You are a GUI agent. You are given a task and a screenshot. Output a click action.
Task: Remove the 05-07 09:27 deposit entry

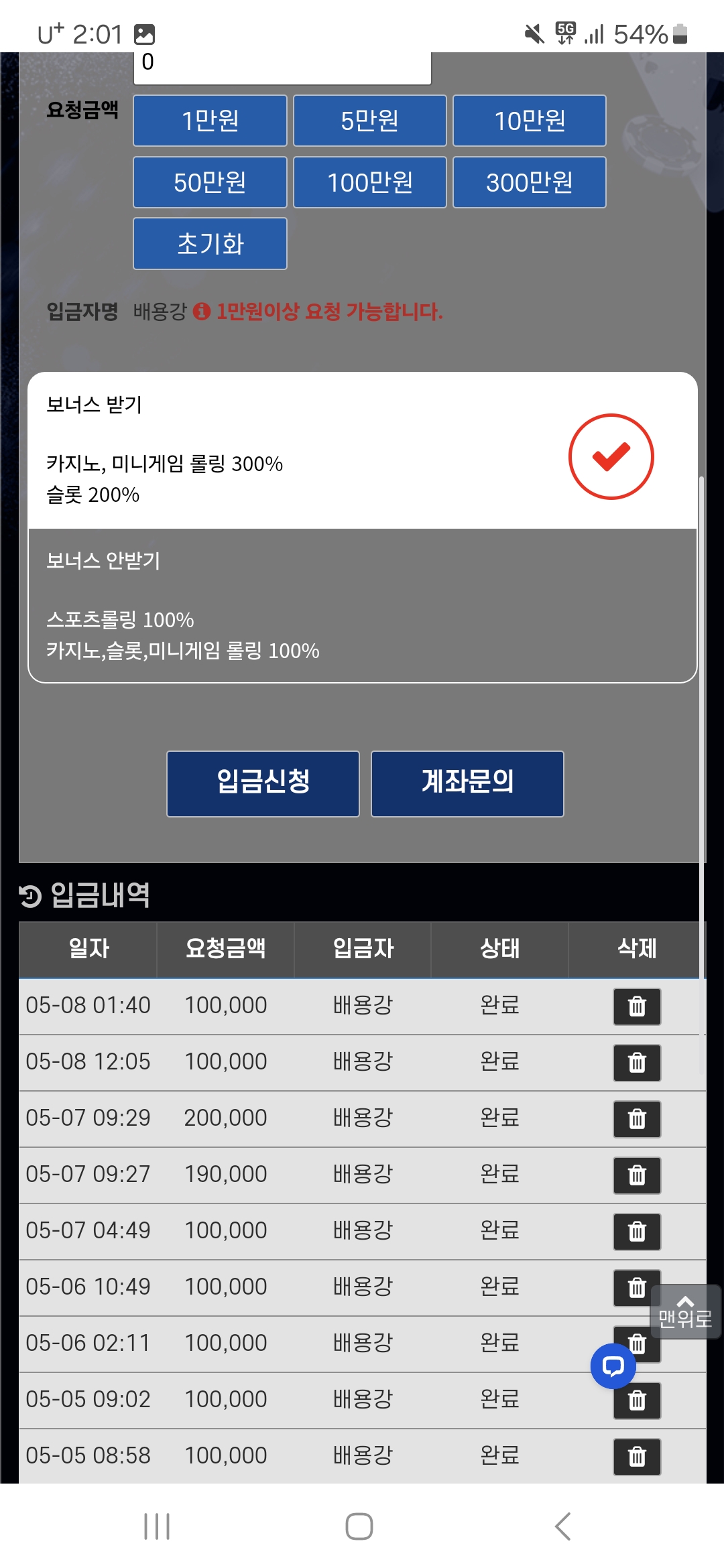point(637,1175)
